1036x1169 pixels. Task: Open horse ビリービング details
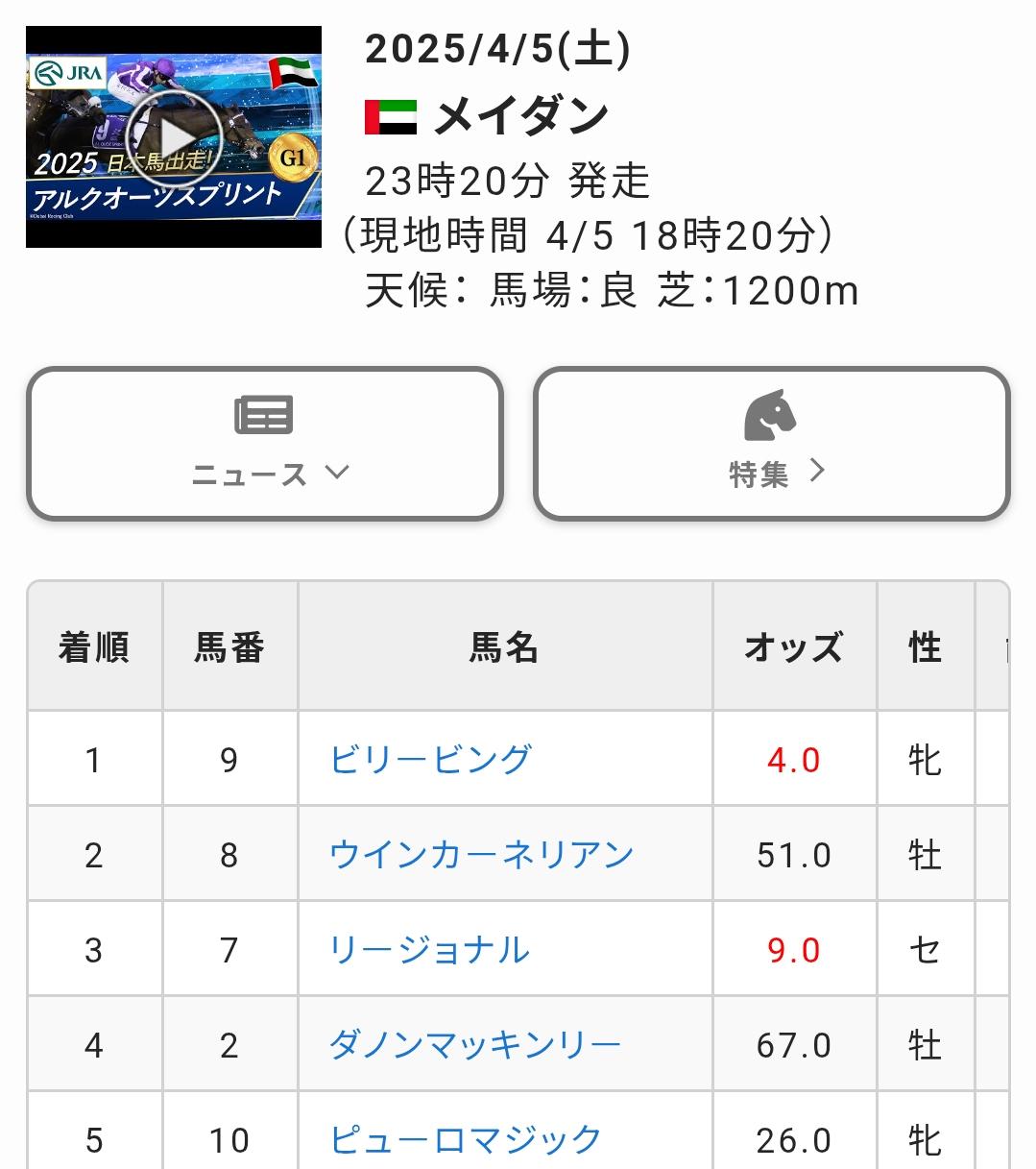tap(430, 759)
